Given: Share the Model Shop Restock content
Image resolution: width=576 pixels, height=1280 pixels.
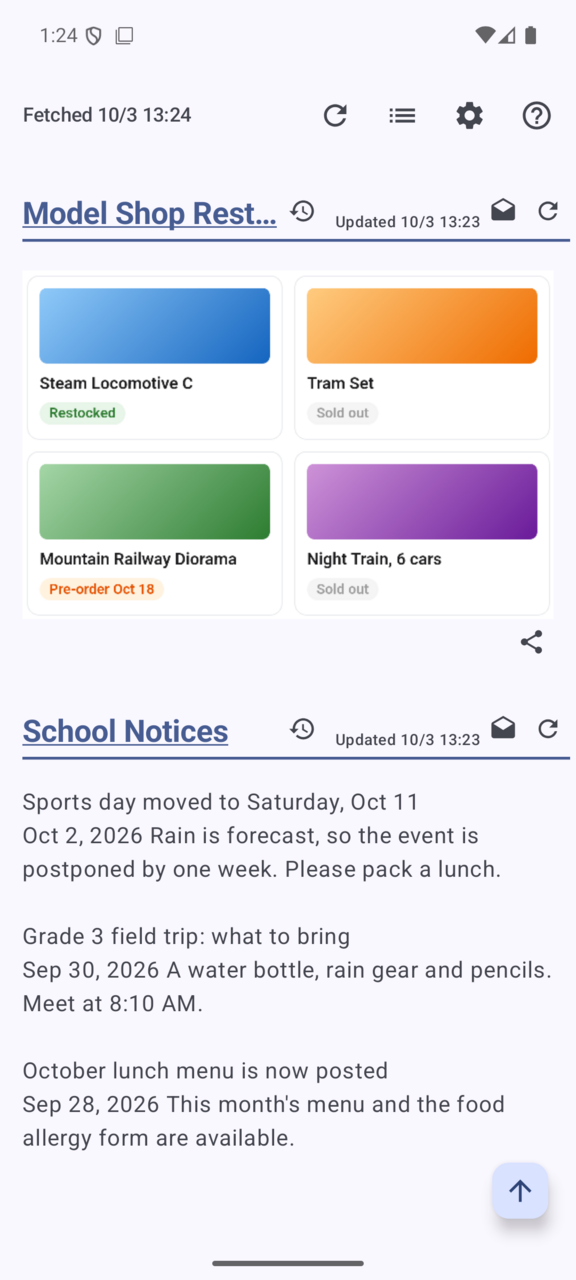Looking at the screenshot, I should 531,642.
